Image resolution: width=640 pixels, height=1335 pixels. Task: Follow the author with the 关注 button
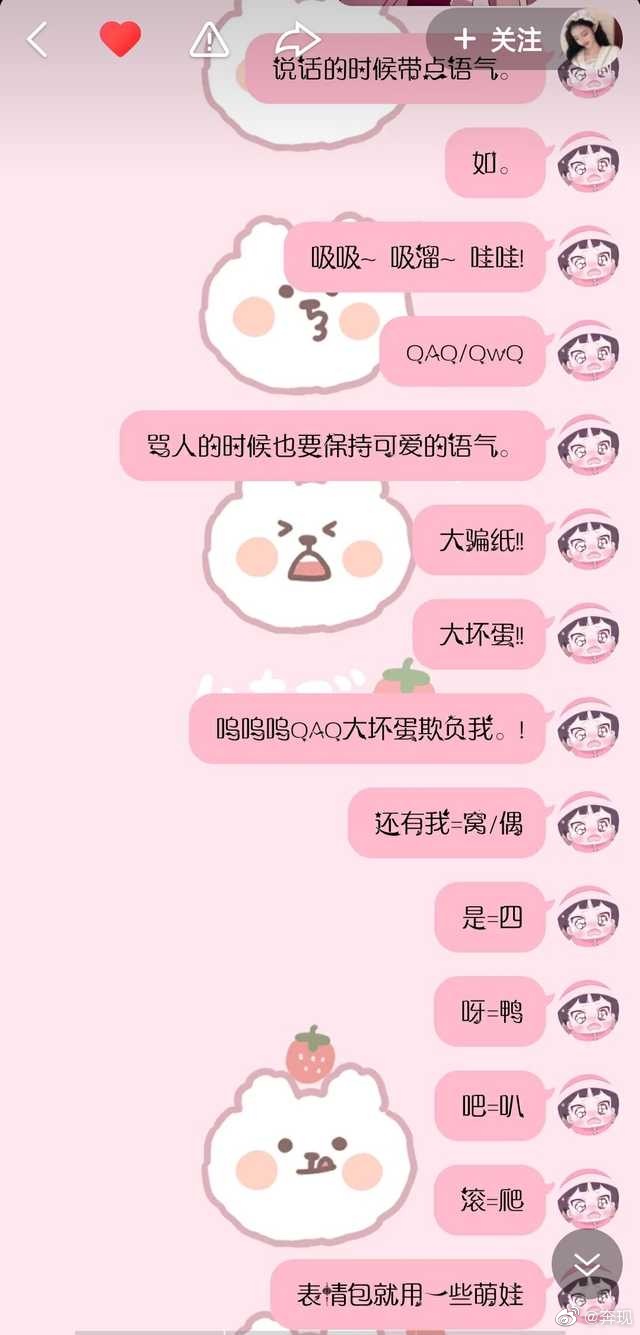(x=498, y=40)
